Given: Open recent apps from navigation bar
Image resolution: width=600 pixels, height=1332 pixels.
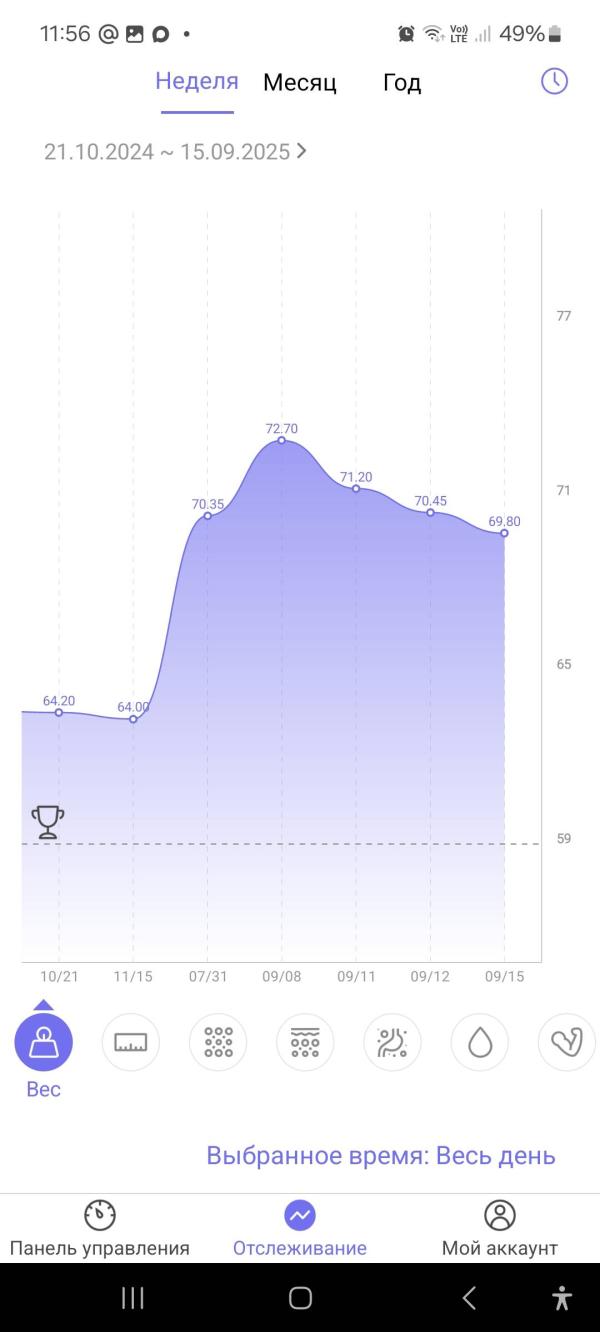Looking at the screenshot, I should pos(132,1298).
